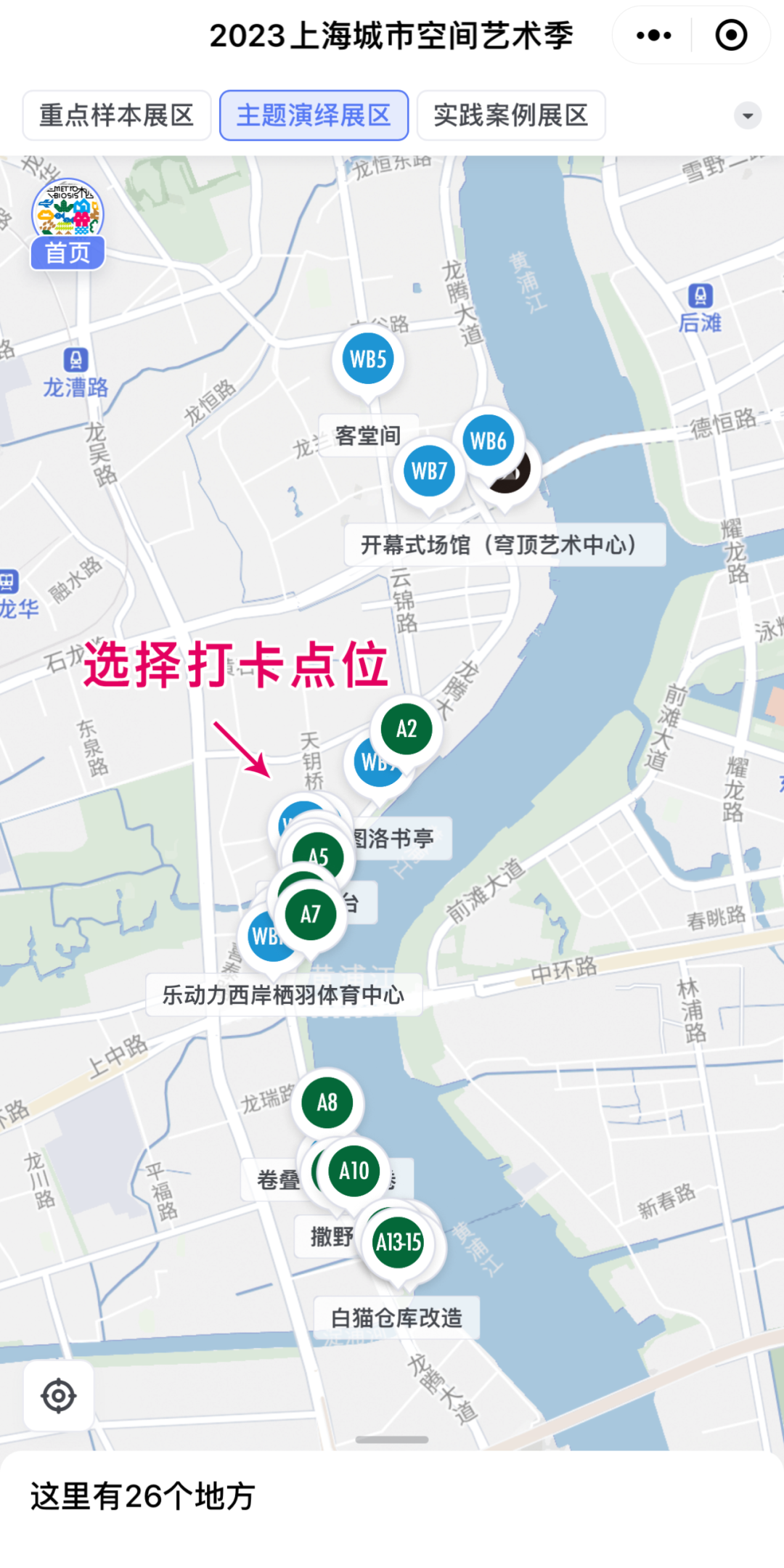Screen dimensions: 784x1568
Task: Select the WB6 map marker
Action: 489,440
